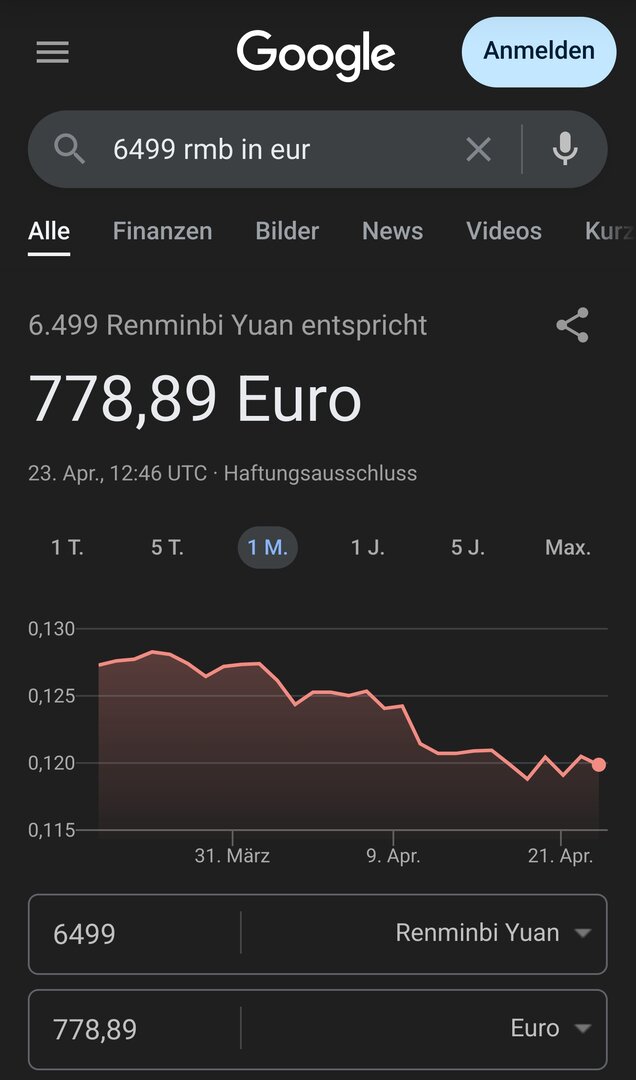Show the 1 J. chart range

(x=367, y=548)
